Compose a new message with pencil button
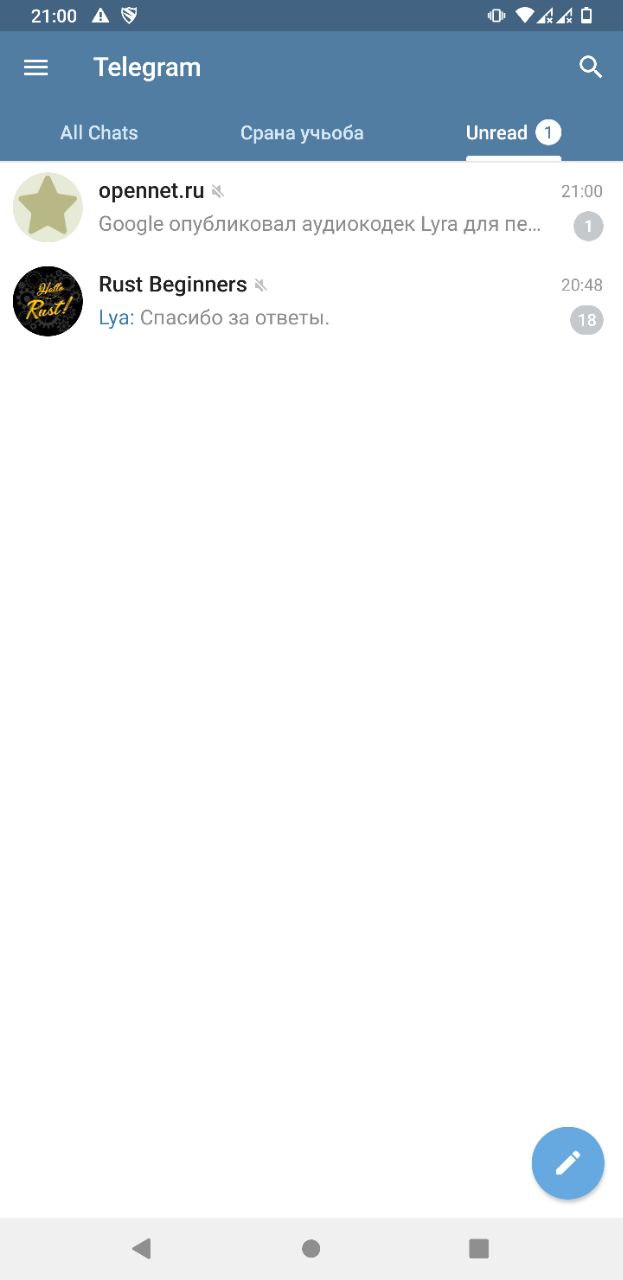This screenshot has width=623, height=1280. 568,1163
